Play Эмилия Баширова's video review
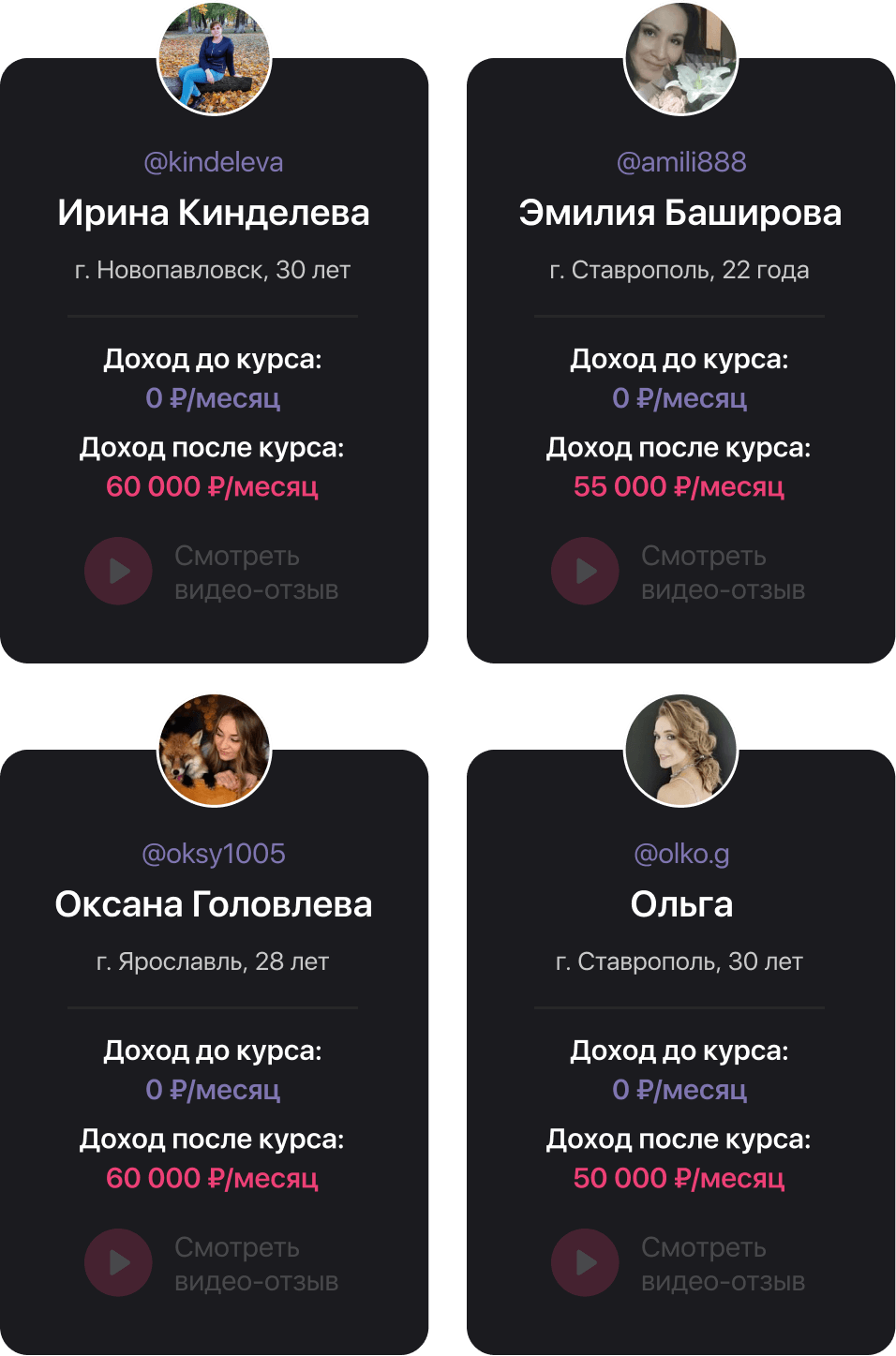This screenshot has width=896, height=1356. point(586,571)
